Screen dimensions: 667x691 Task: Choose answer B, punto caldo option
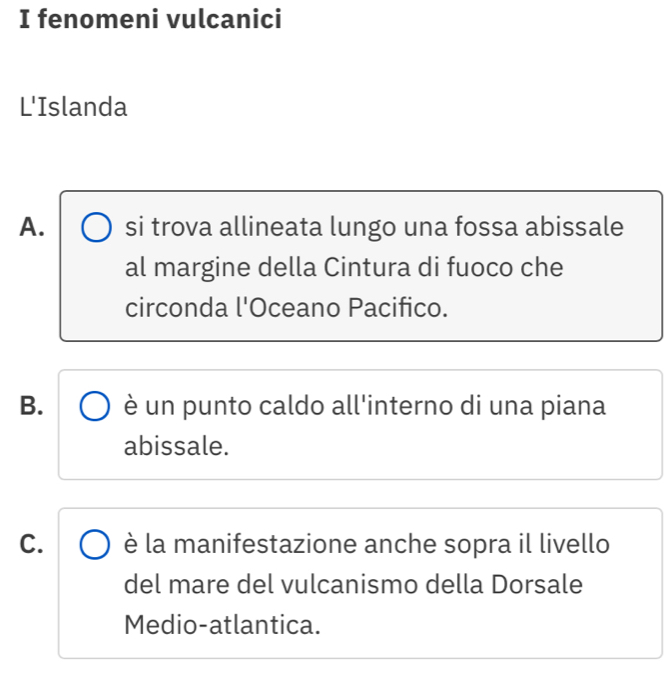(x=97, y=407)
